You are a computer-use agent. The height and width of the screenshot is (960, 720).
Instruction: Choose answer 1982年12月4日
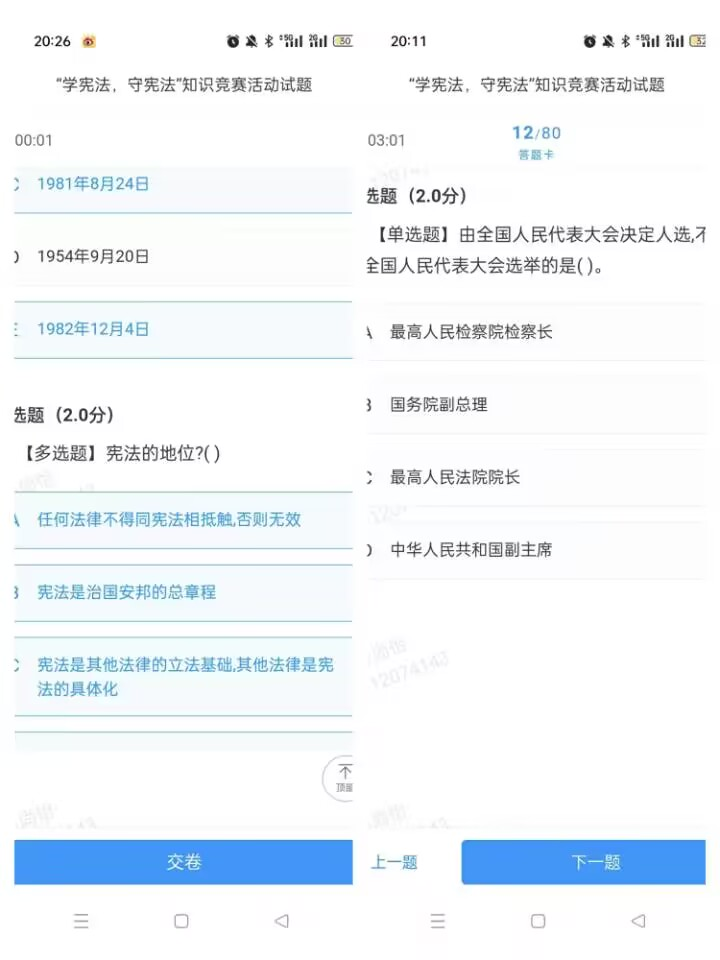[184, 329]
